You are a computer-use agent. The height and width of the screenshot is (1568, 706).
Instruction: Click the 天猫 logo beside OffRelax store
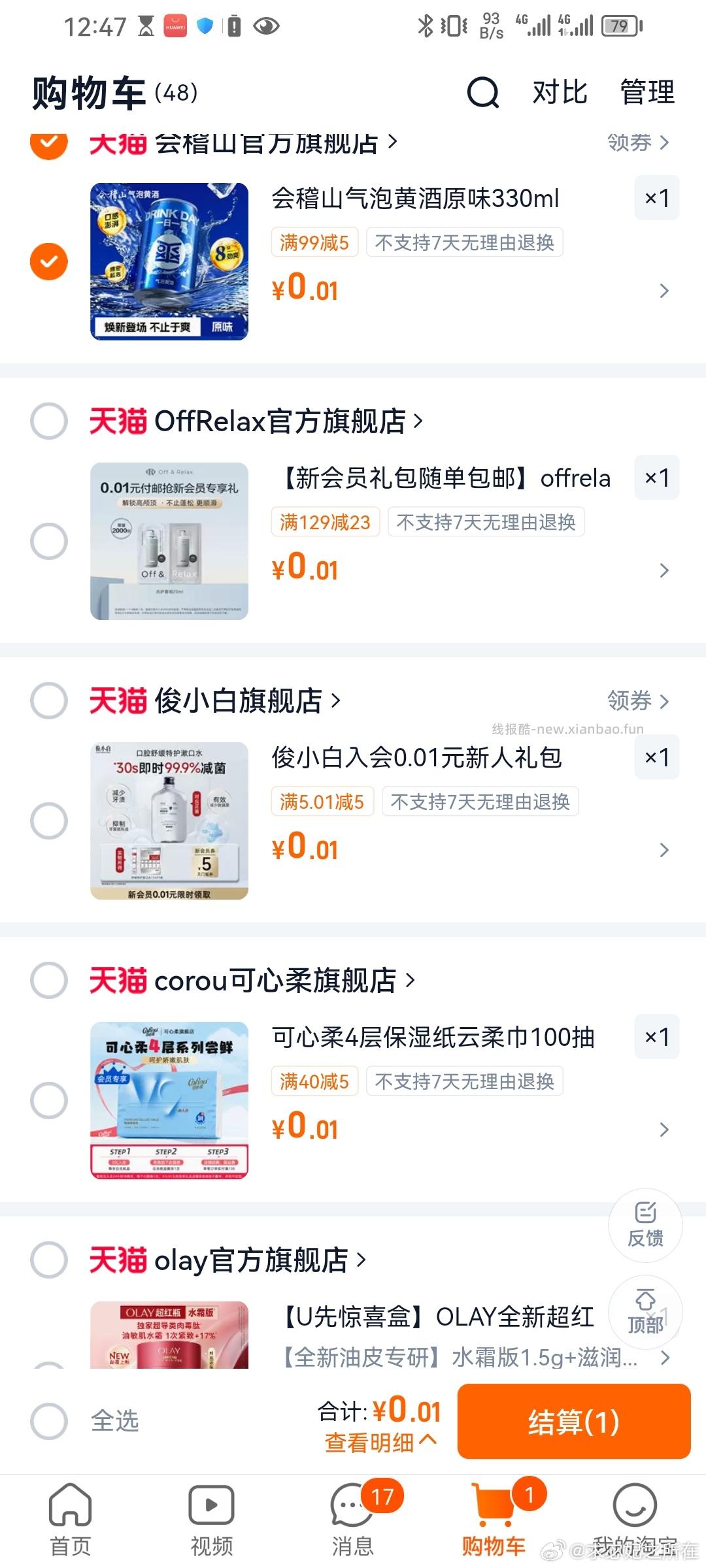pos(120,421)
